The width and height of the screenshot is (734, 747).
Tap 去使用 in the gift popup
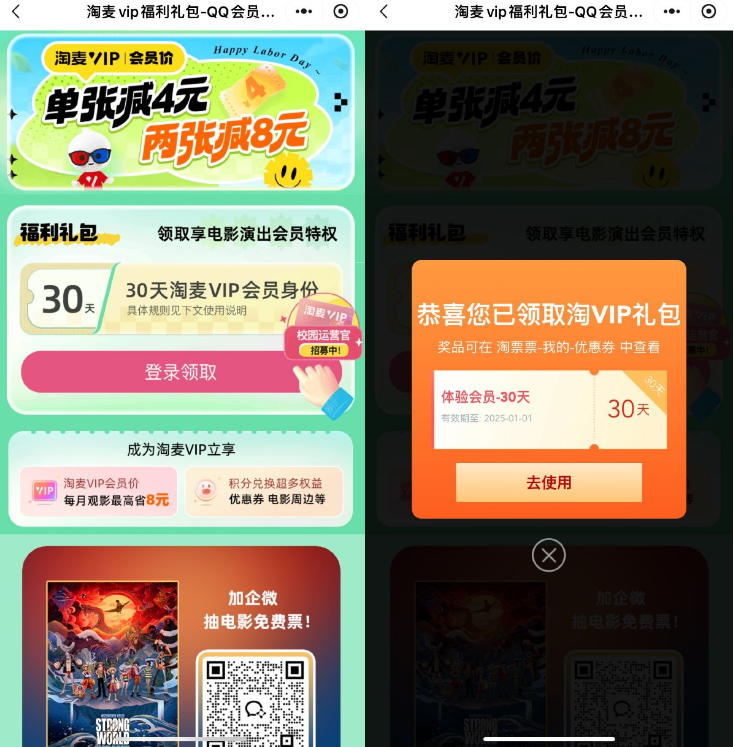548,482
